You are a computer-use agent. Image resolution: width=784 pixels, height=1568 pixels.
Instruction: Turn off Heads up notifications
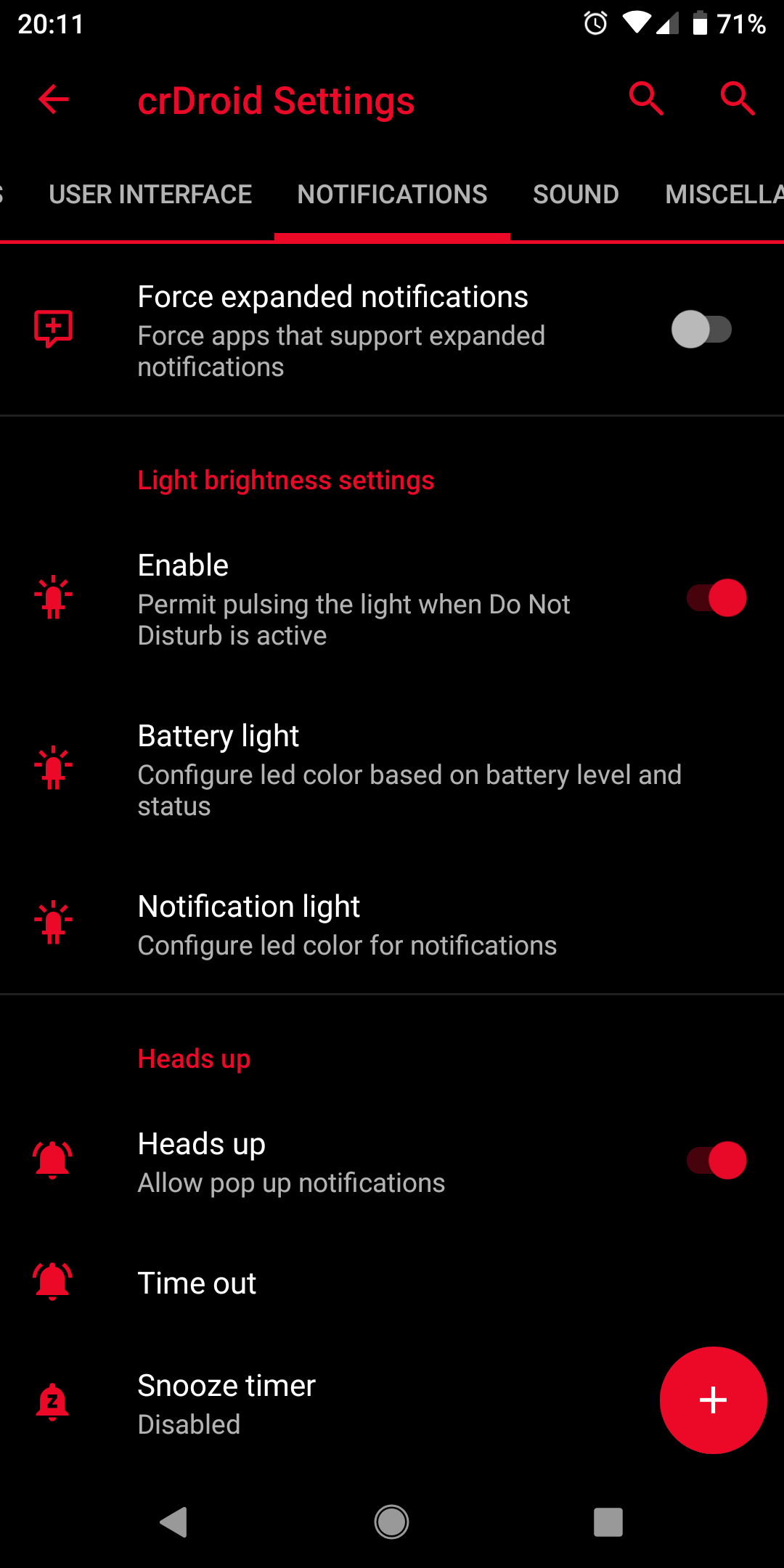pos(716,1160)
